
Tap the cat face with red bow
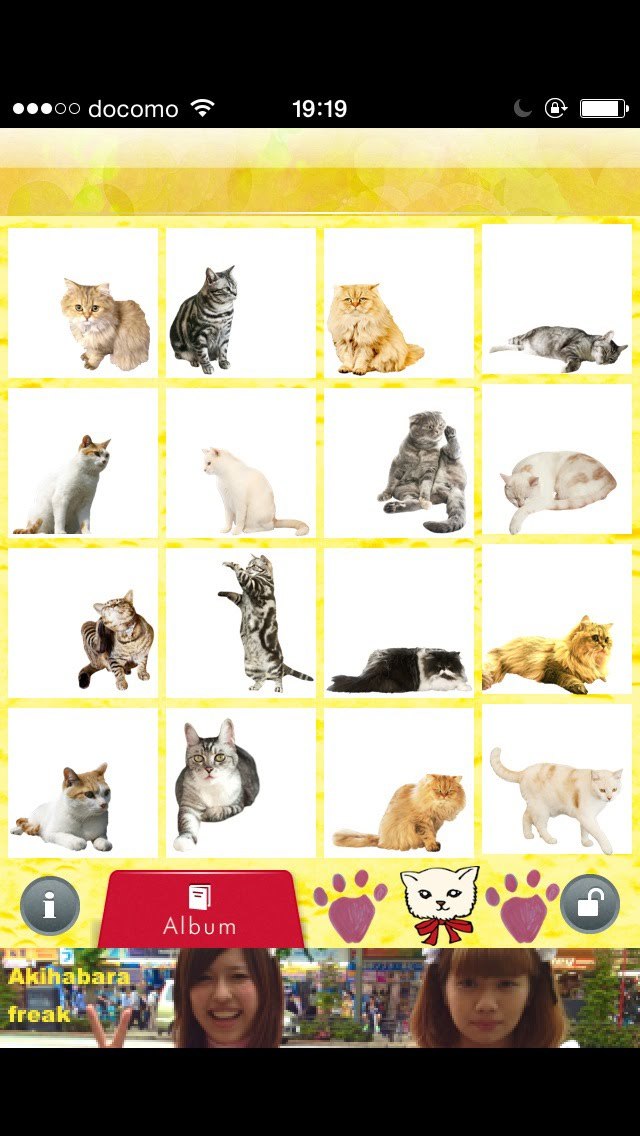[439, 905]
